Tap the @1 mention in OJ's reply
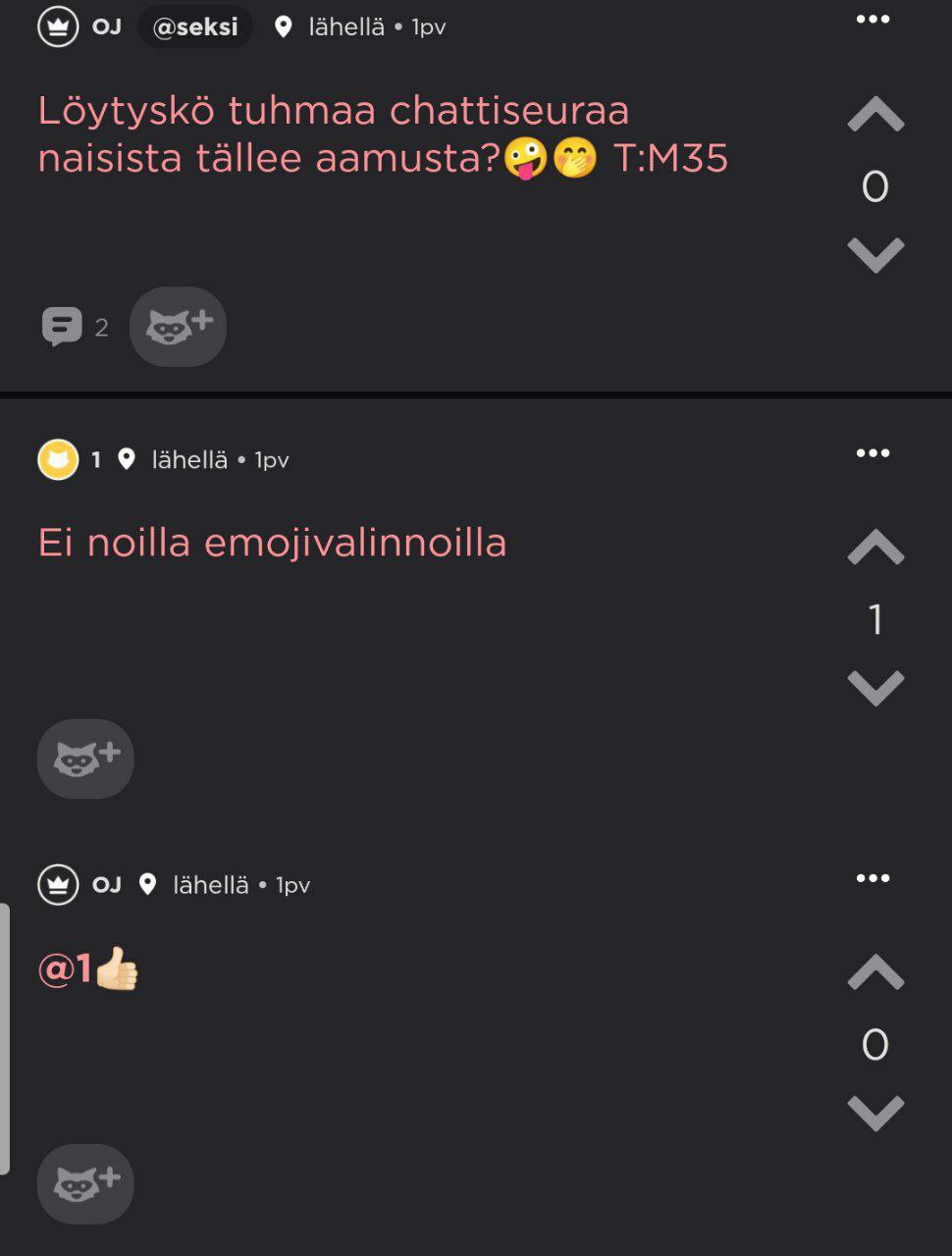This screenshot has height=1256, width=952. click(x=65, y=969)
